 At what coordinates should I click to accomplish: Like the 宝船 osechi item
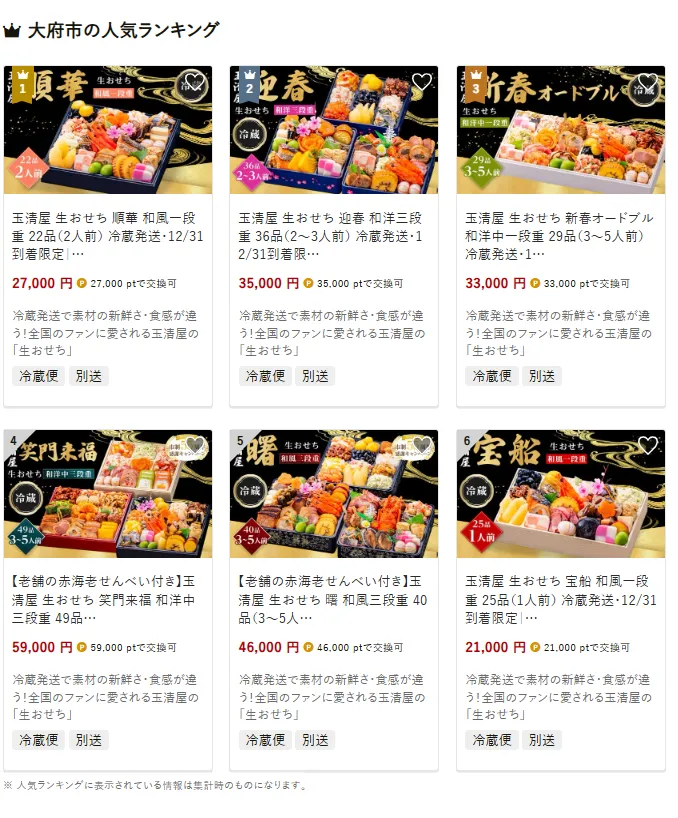click(648, 446)
